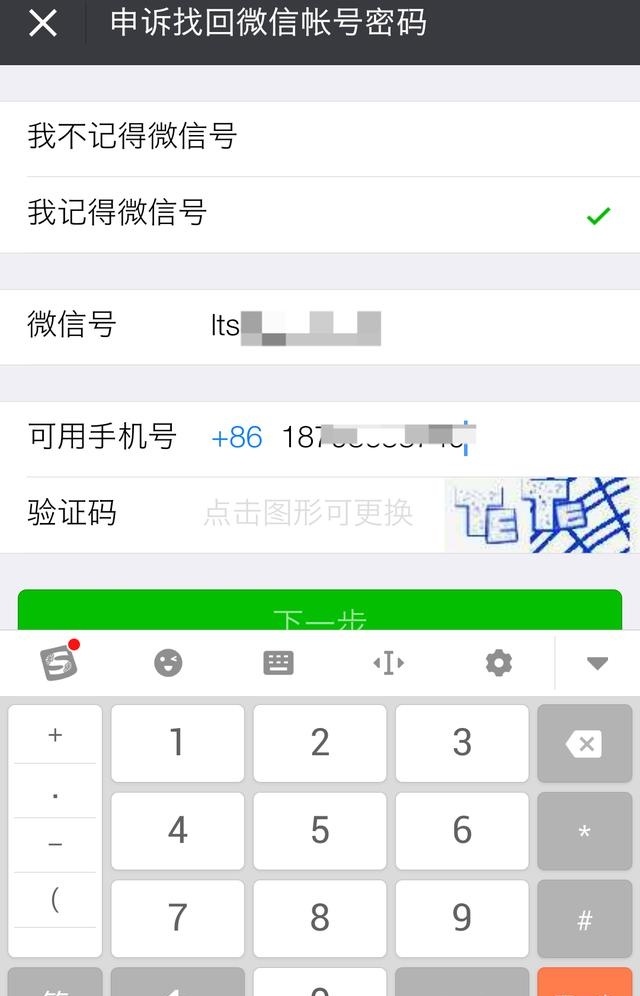Change the +86 country code

pos(237,437)
